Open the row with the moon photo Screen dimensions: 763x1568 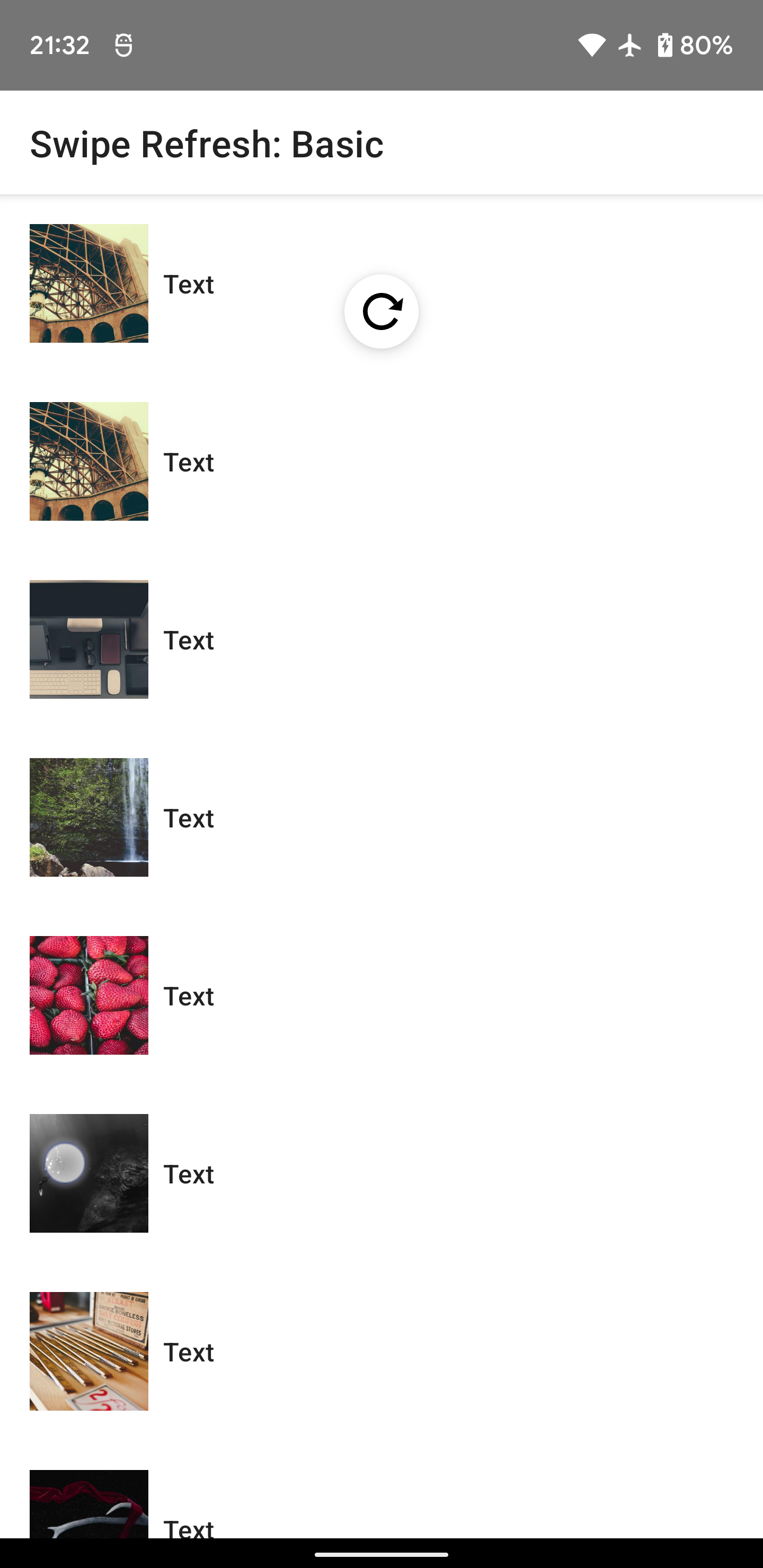coord(381,1173)
